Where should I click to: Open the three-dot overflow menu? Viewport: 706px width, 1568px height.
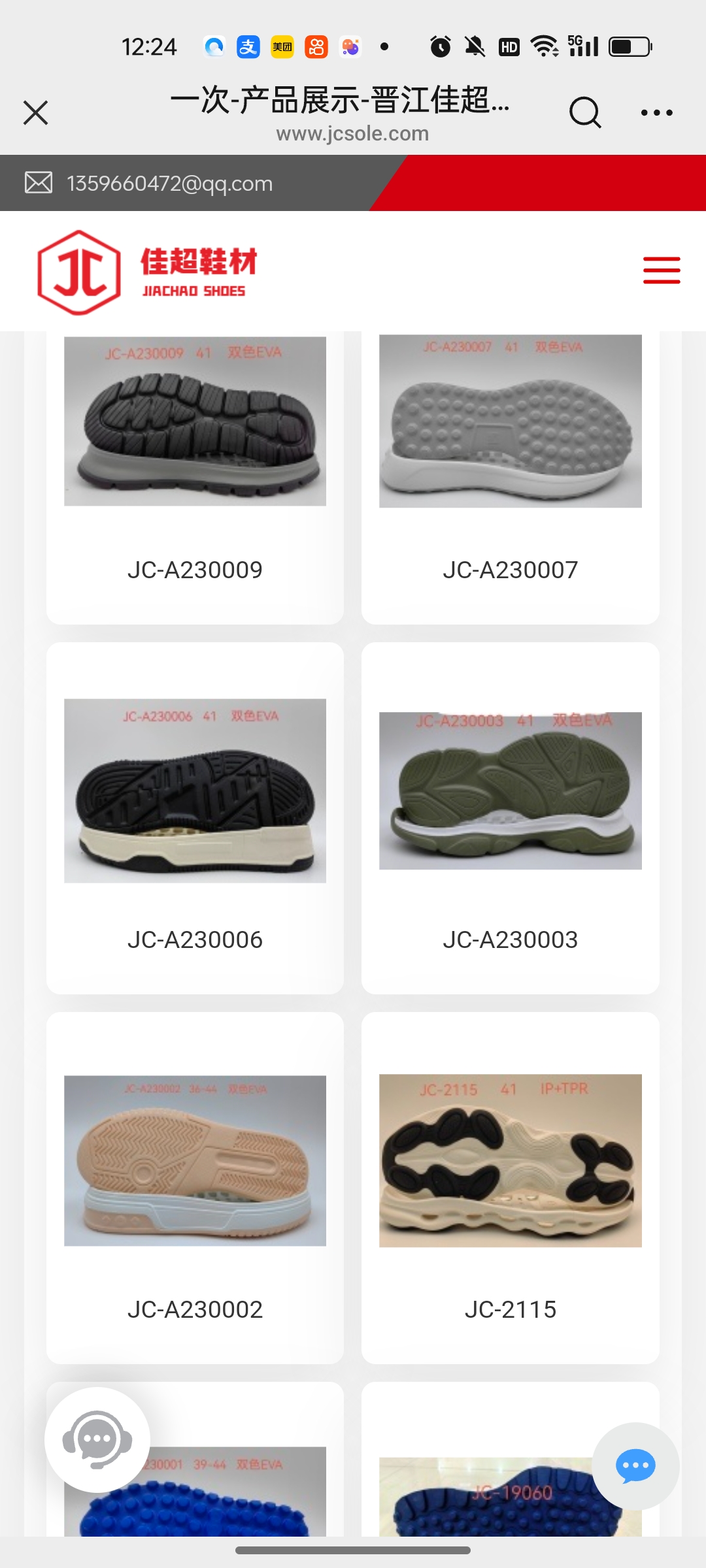(x=656, y=113)
